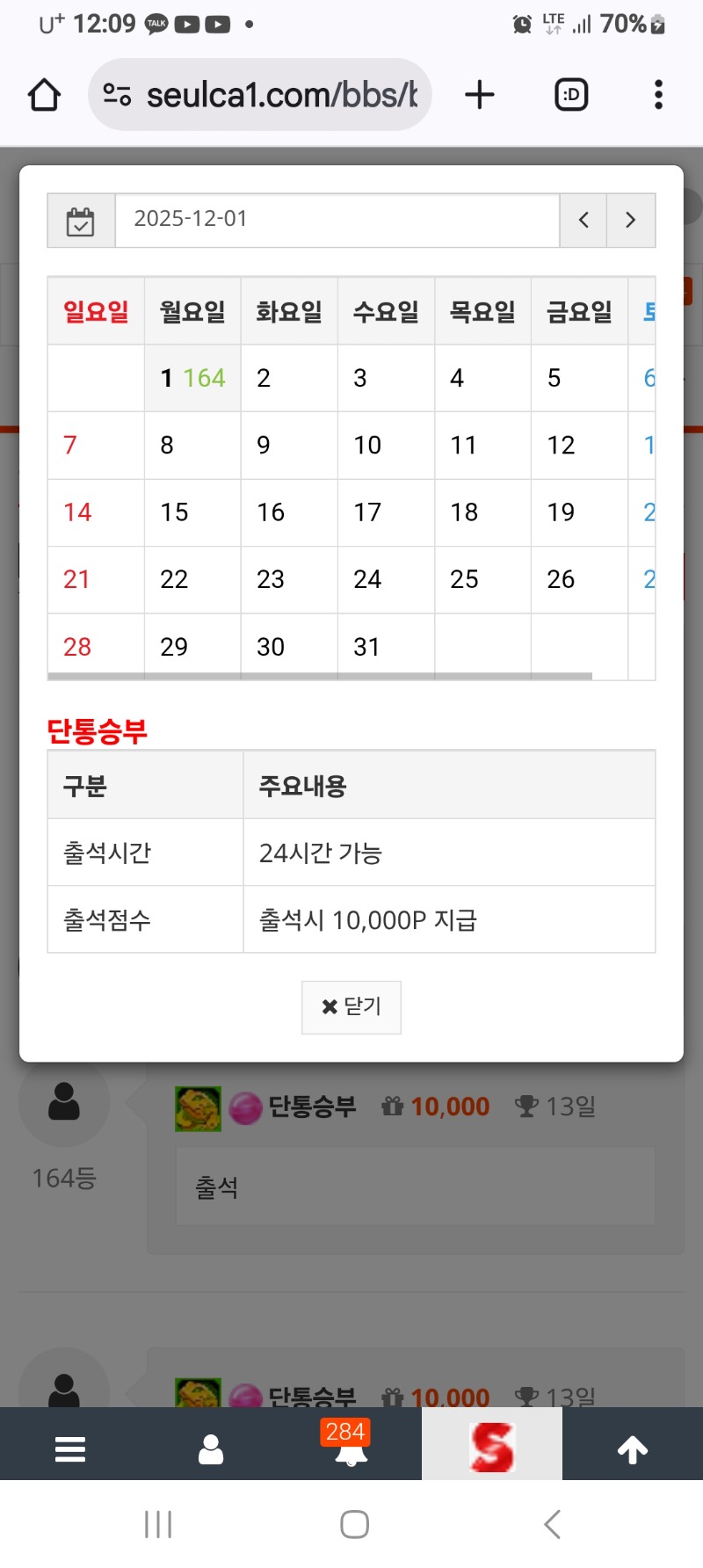703x1568 pixels.
Task: Go to the browser home page
Action: [44, 95]
